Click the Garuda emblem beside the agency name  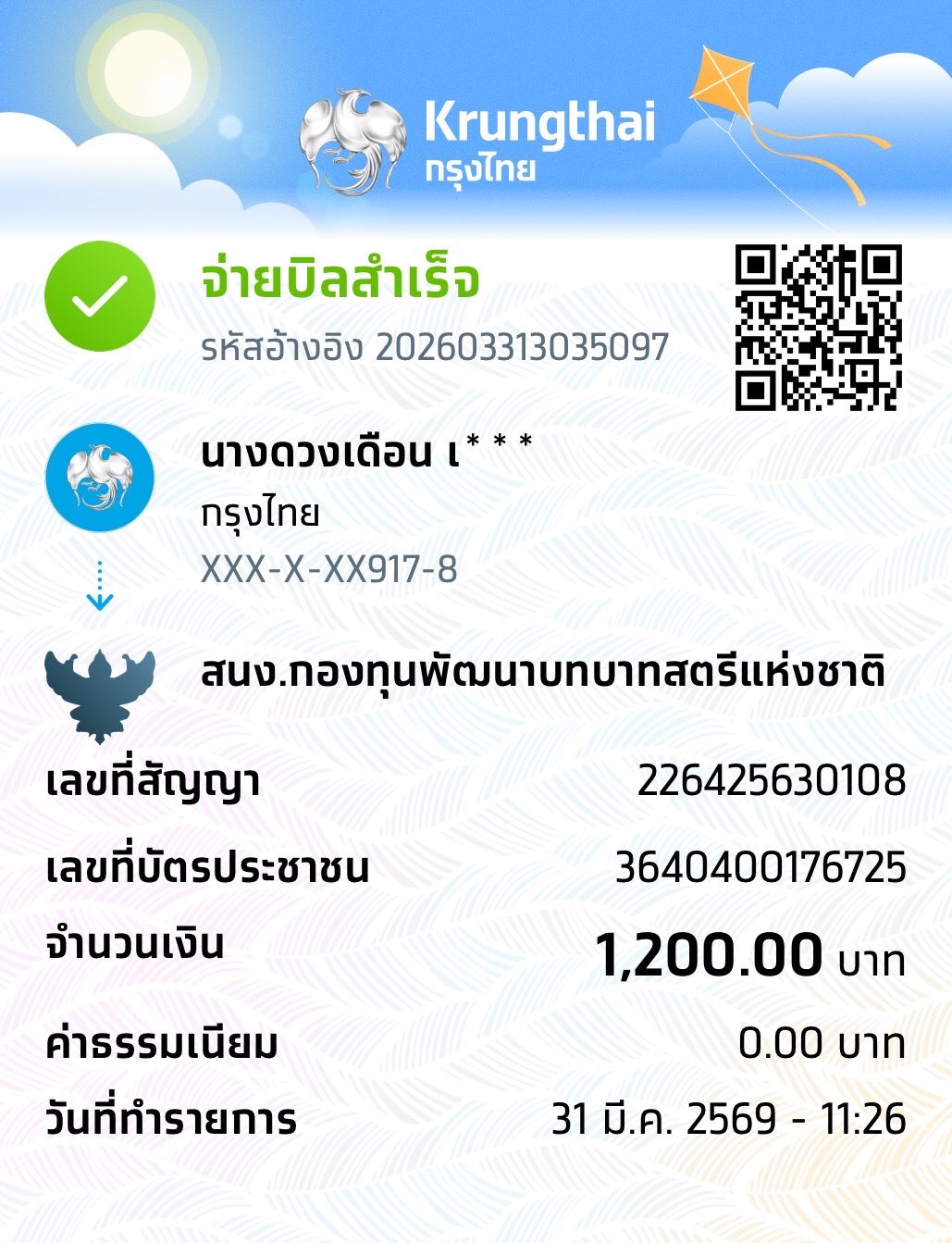point(98,694)
